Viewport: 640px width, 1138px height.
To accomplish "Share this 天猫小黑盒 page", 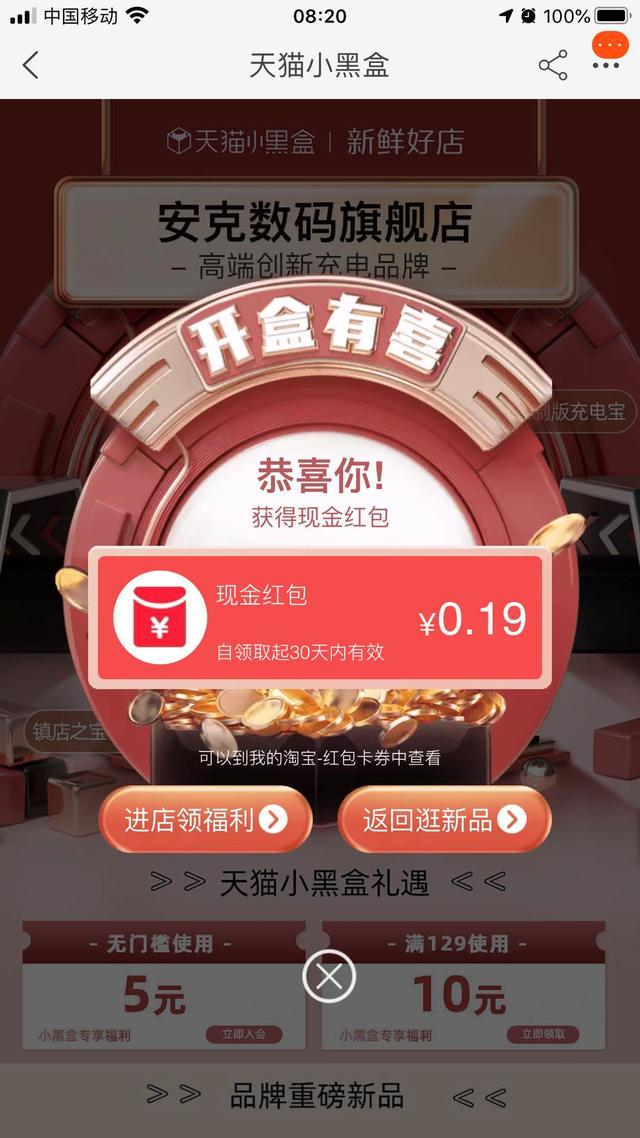I will [x=552, y=66].
